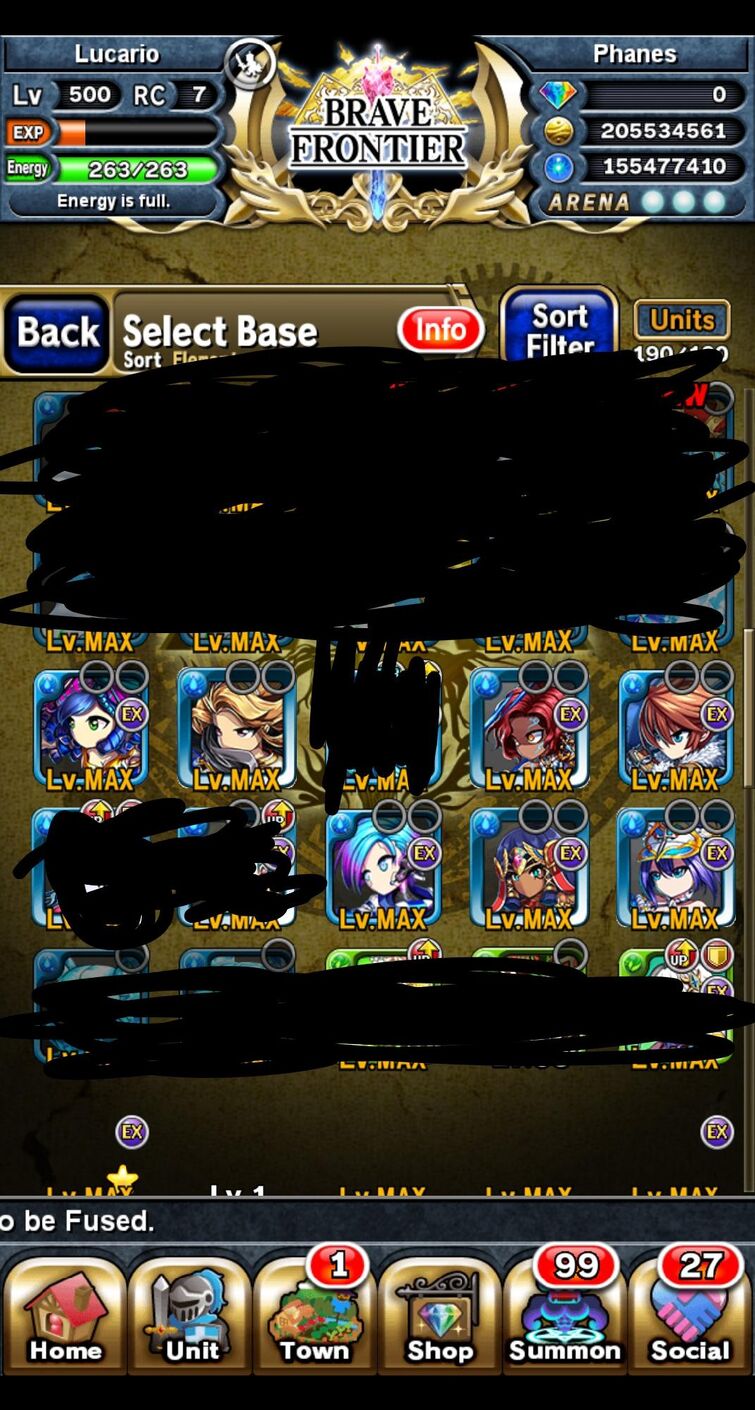Open Sort Filter options
This screenshot has height=1410, width=755.
559,325
